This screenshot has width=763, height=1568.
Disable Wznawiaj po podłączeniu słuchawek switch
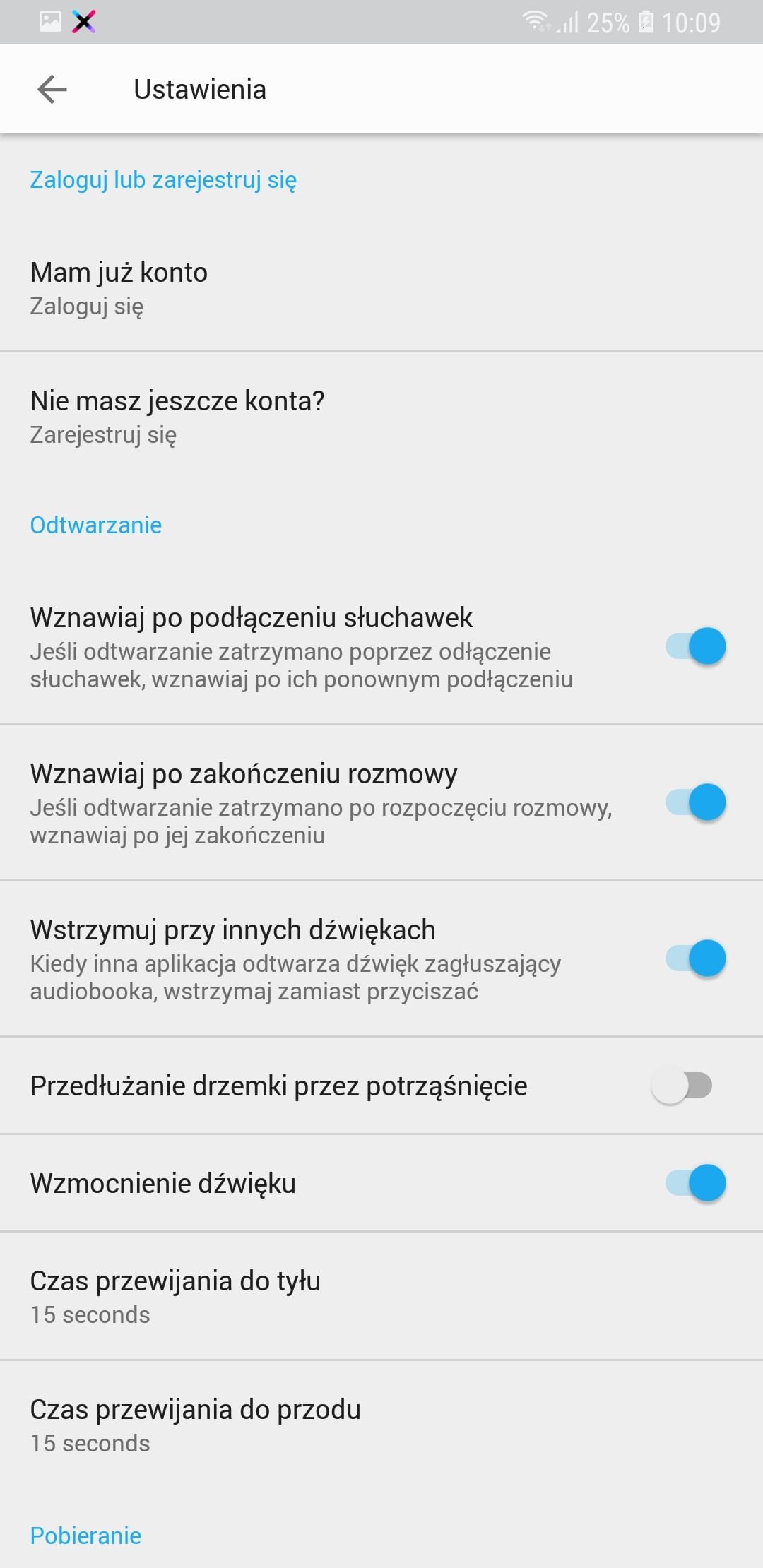(696, 646)
